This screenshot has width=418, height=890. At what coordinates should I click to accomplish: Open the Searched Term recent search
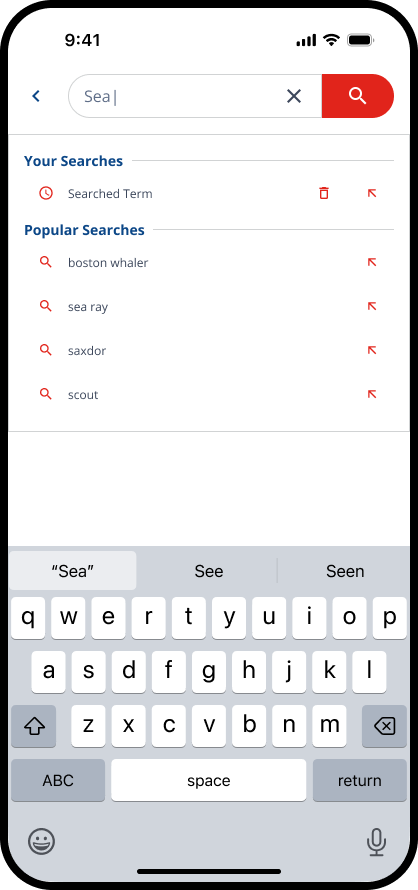110,194
